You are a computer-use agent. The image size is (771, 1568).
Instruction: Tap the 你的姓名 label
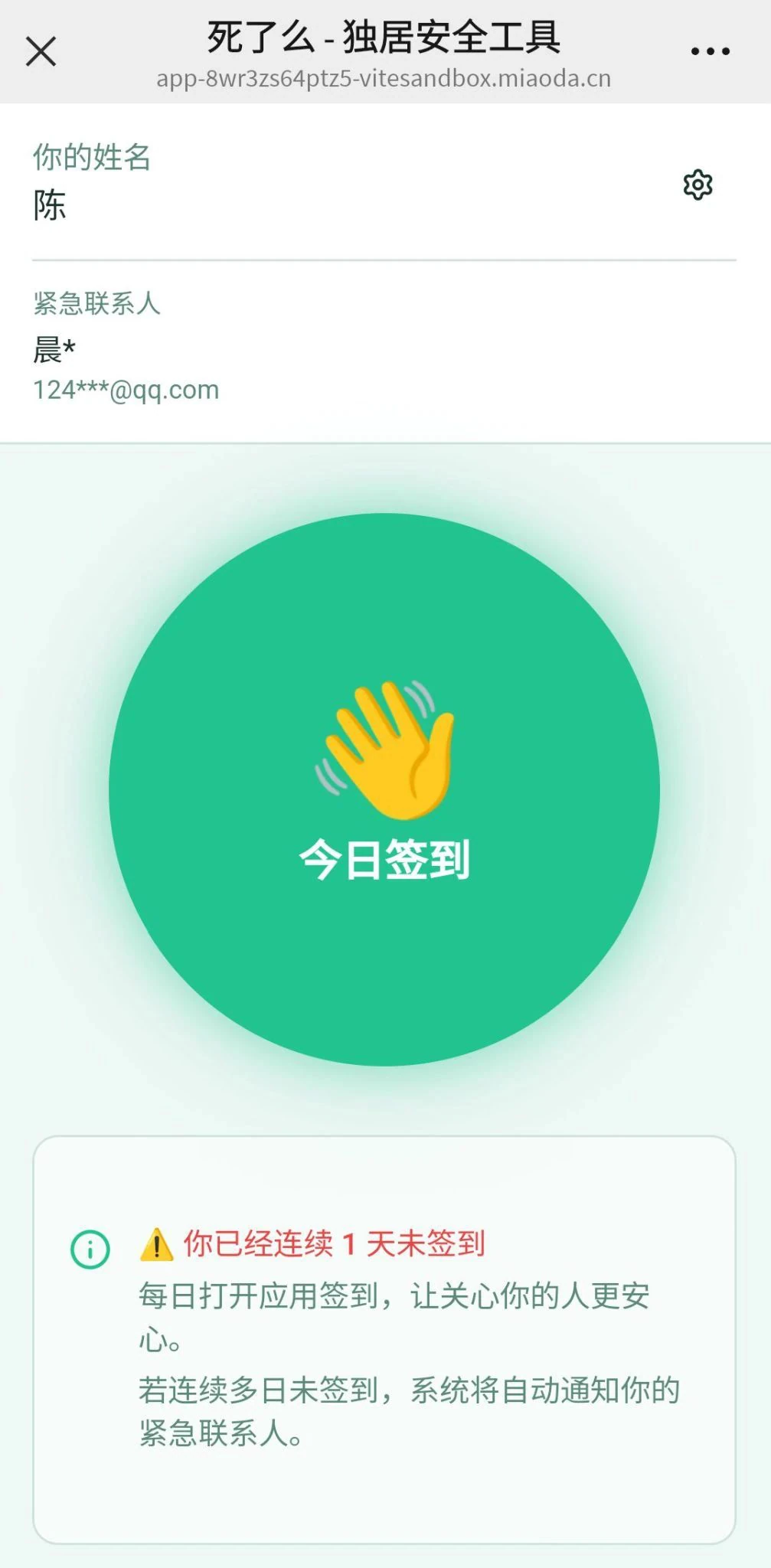pos(92,158)
